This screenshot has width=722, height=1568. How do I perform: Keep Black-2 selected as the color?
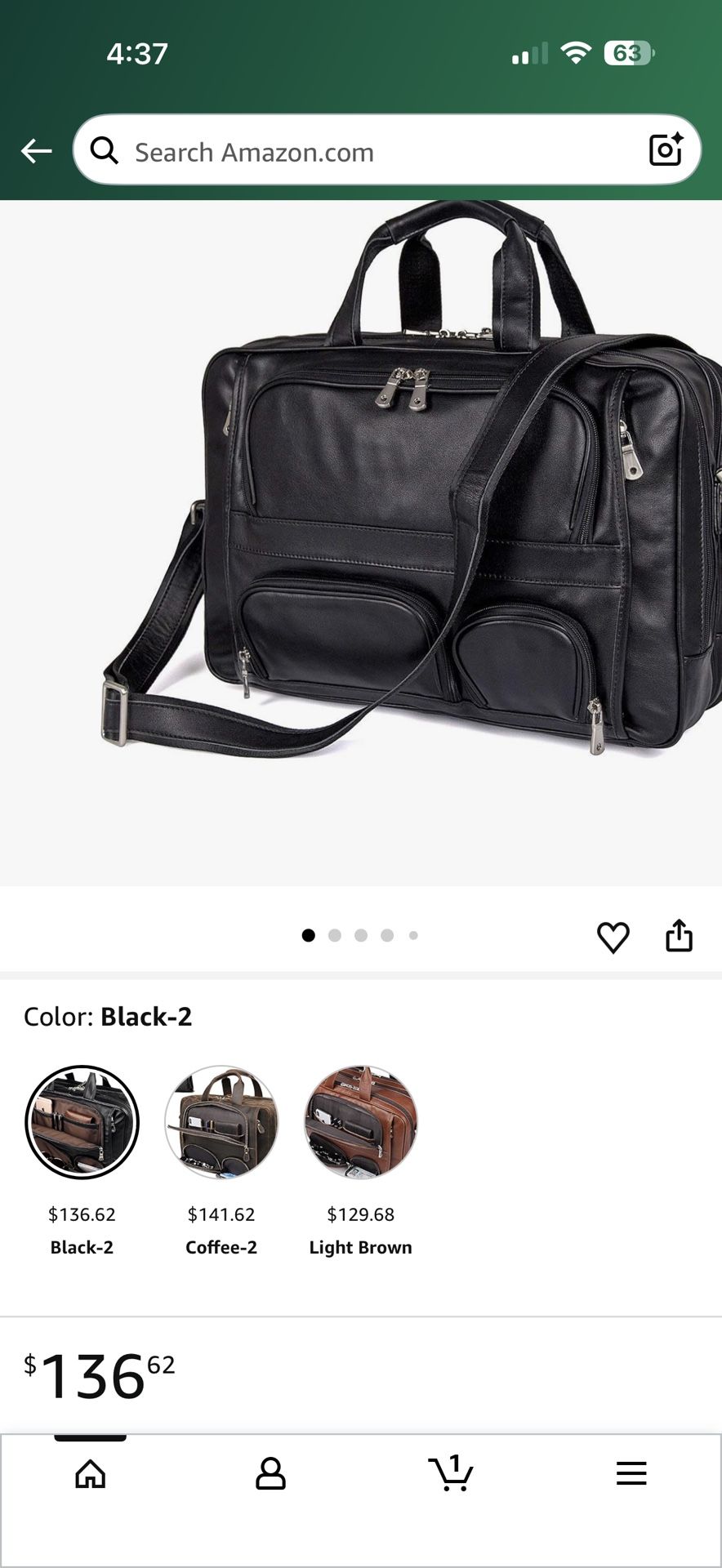[82, 1122]
